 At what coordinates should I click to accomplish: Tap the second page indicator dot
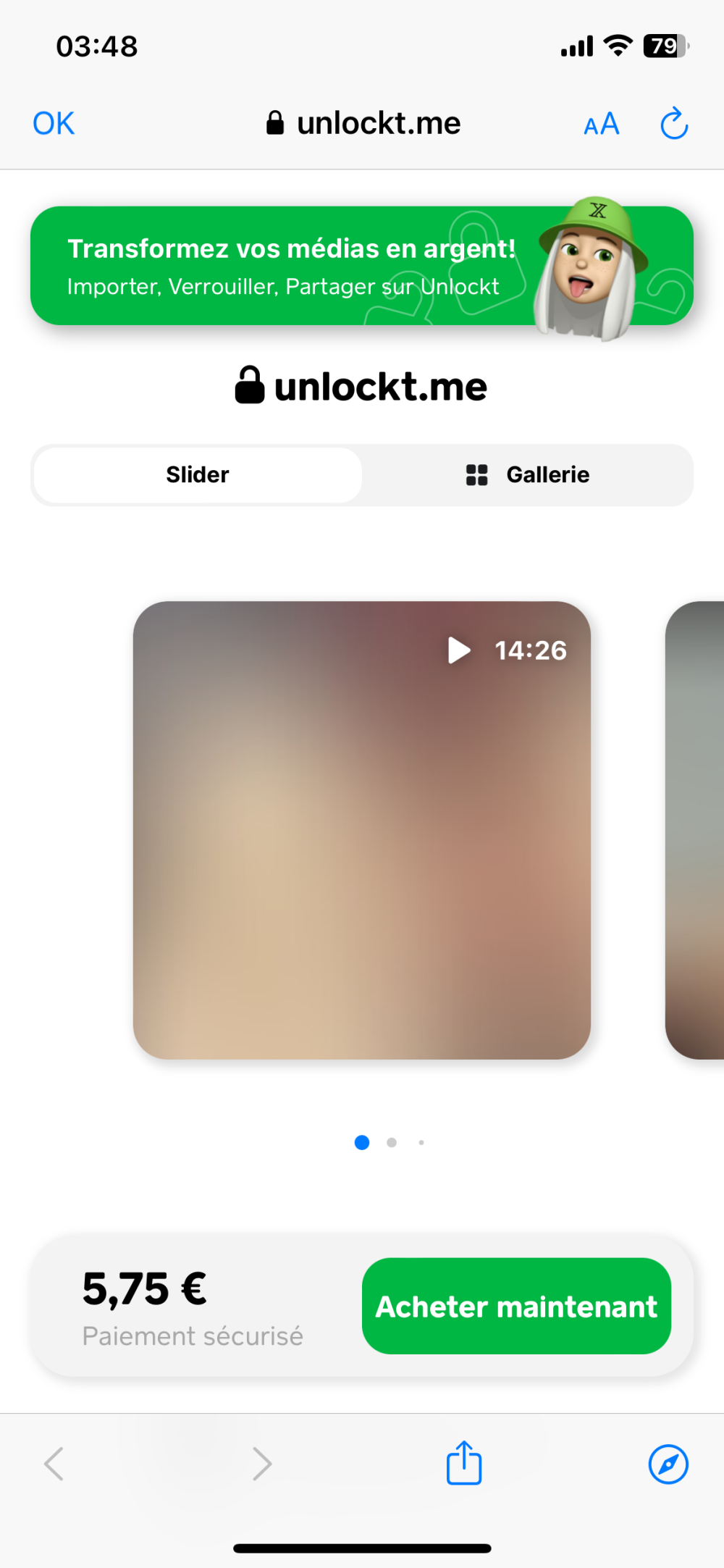click(x=392, y=1143)
